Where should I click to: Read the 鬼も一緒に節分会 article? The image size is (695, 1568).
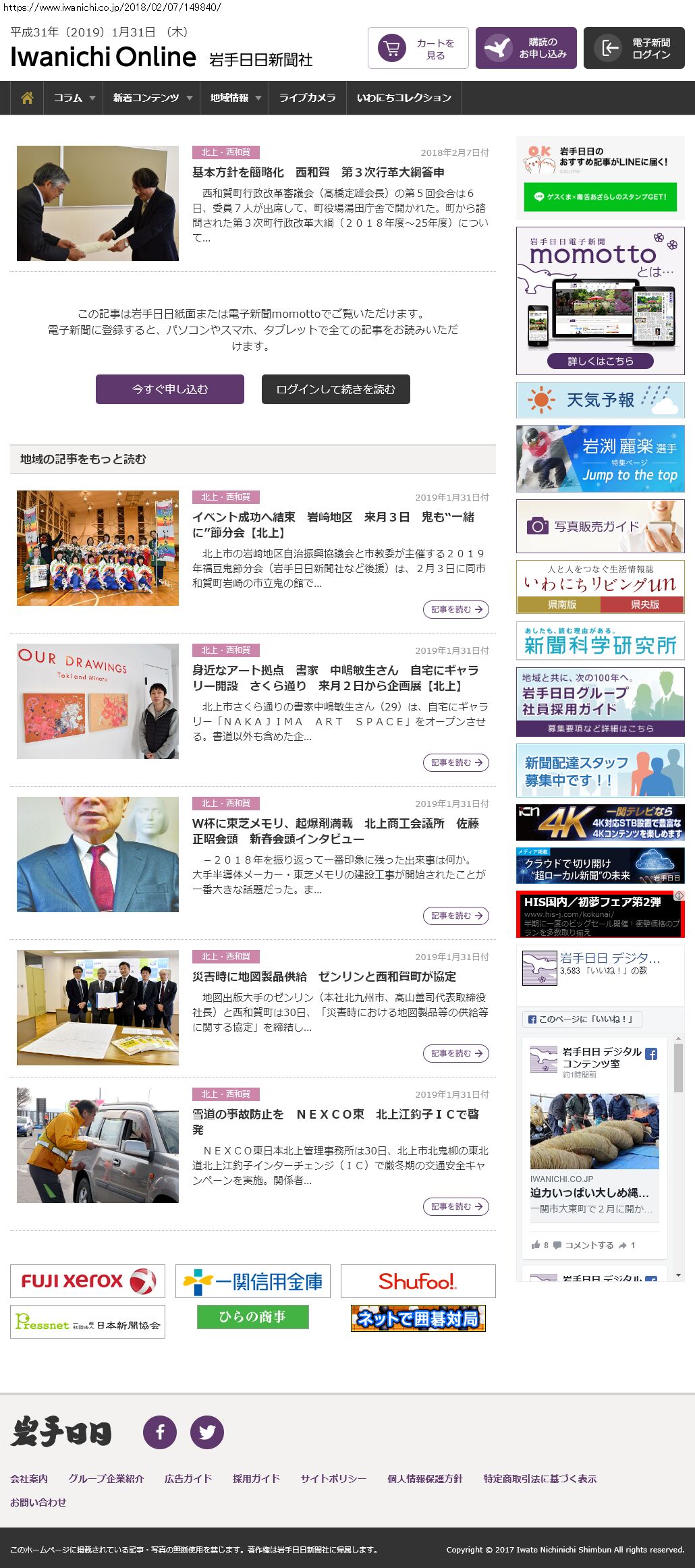[333, 524]
